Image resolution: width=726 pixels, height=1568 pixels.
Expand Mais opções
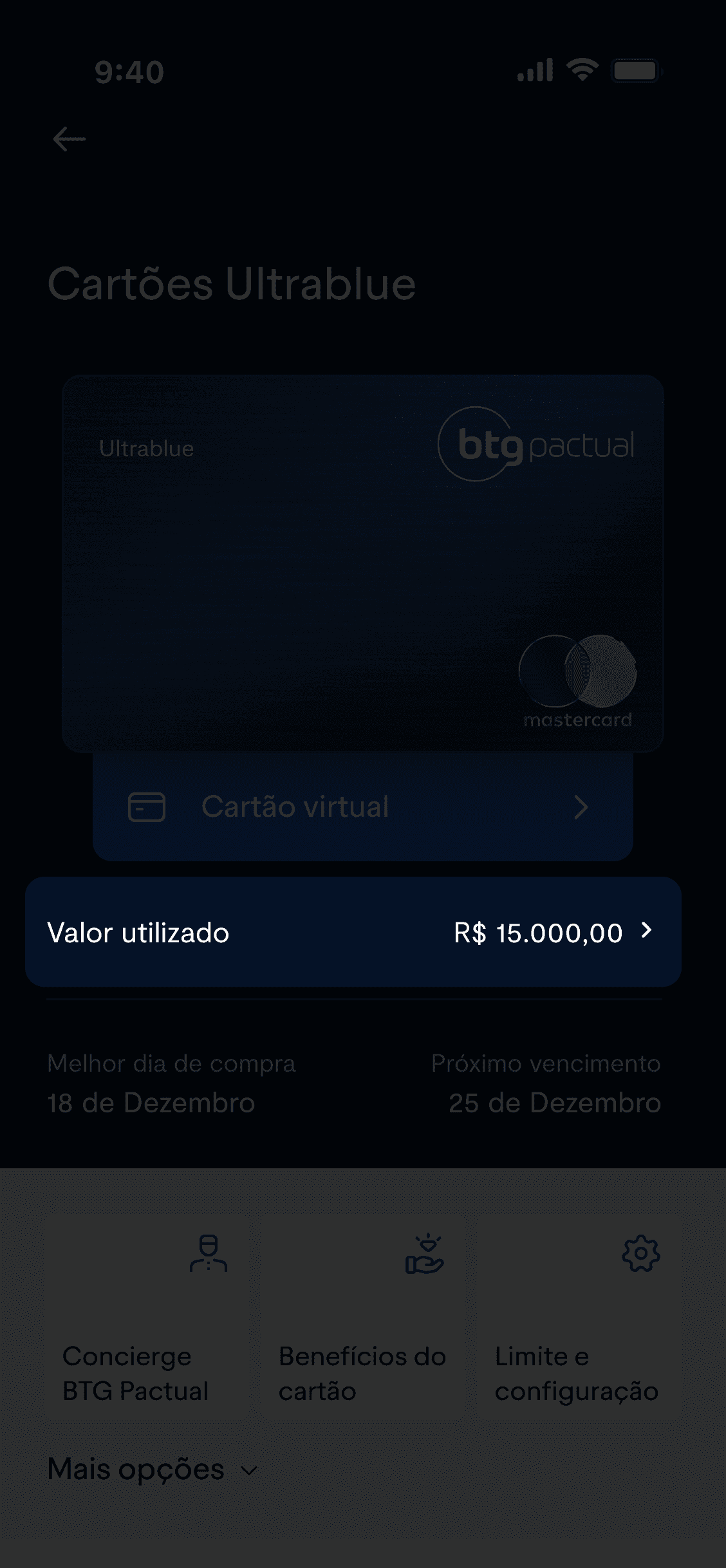click(153, 1470)
